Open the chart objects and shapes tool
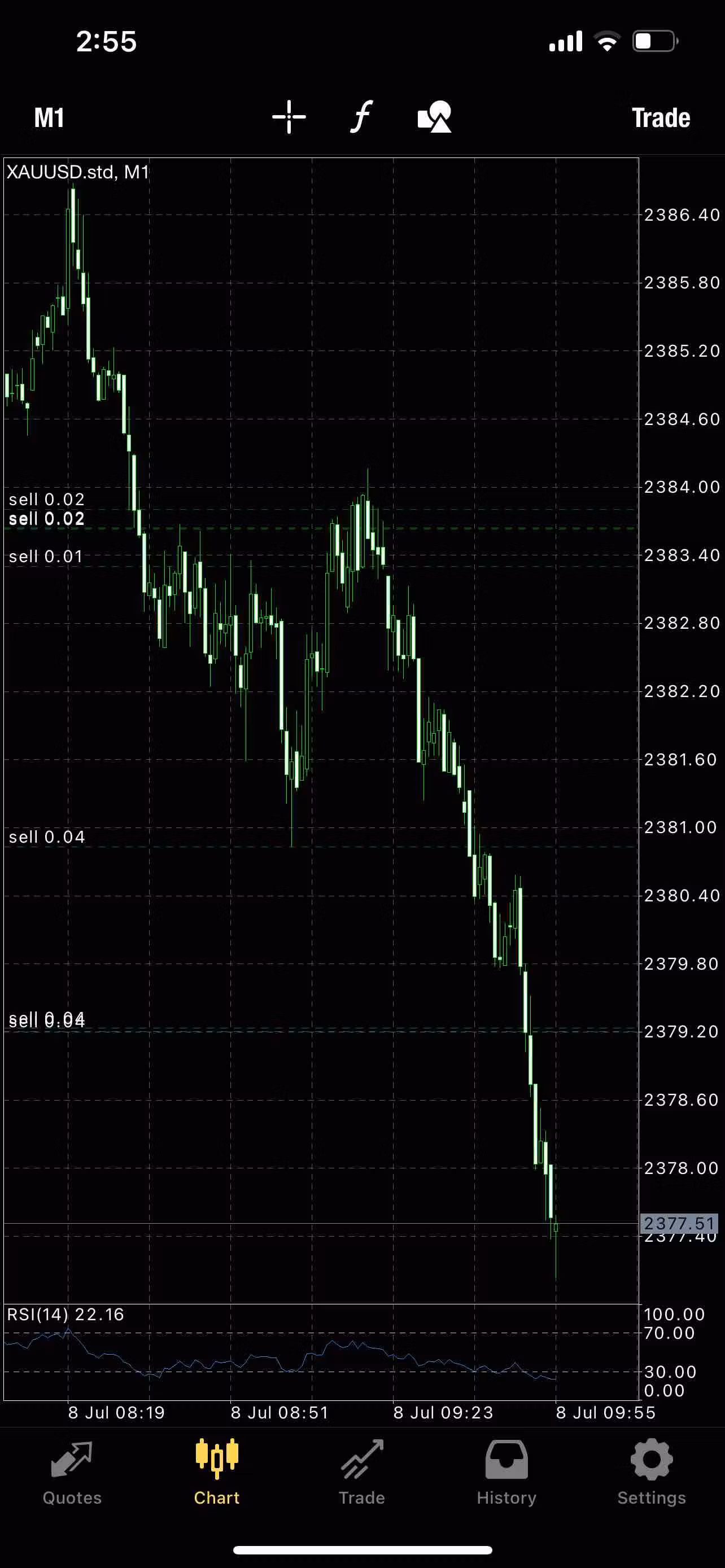This screenshot has width=725, height=1568. (x=435, y=117)
